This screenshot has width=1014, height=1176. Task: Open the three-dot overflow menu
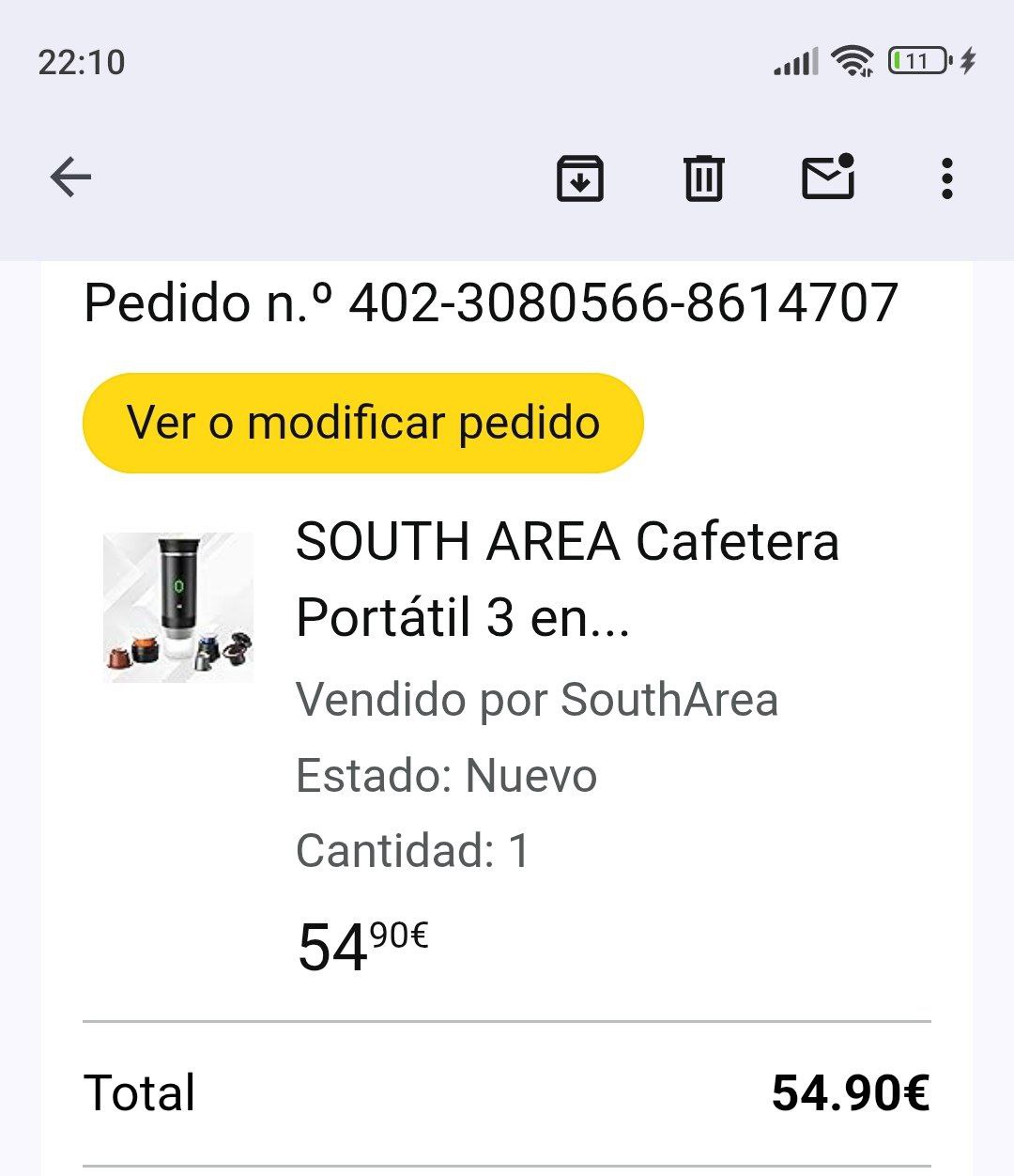946,178
